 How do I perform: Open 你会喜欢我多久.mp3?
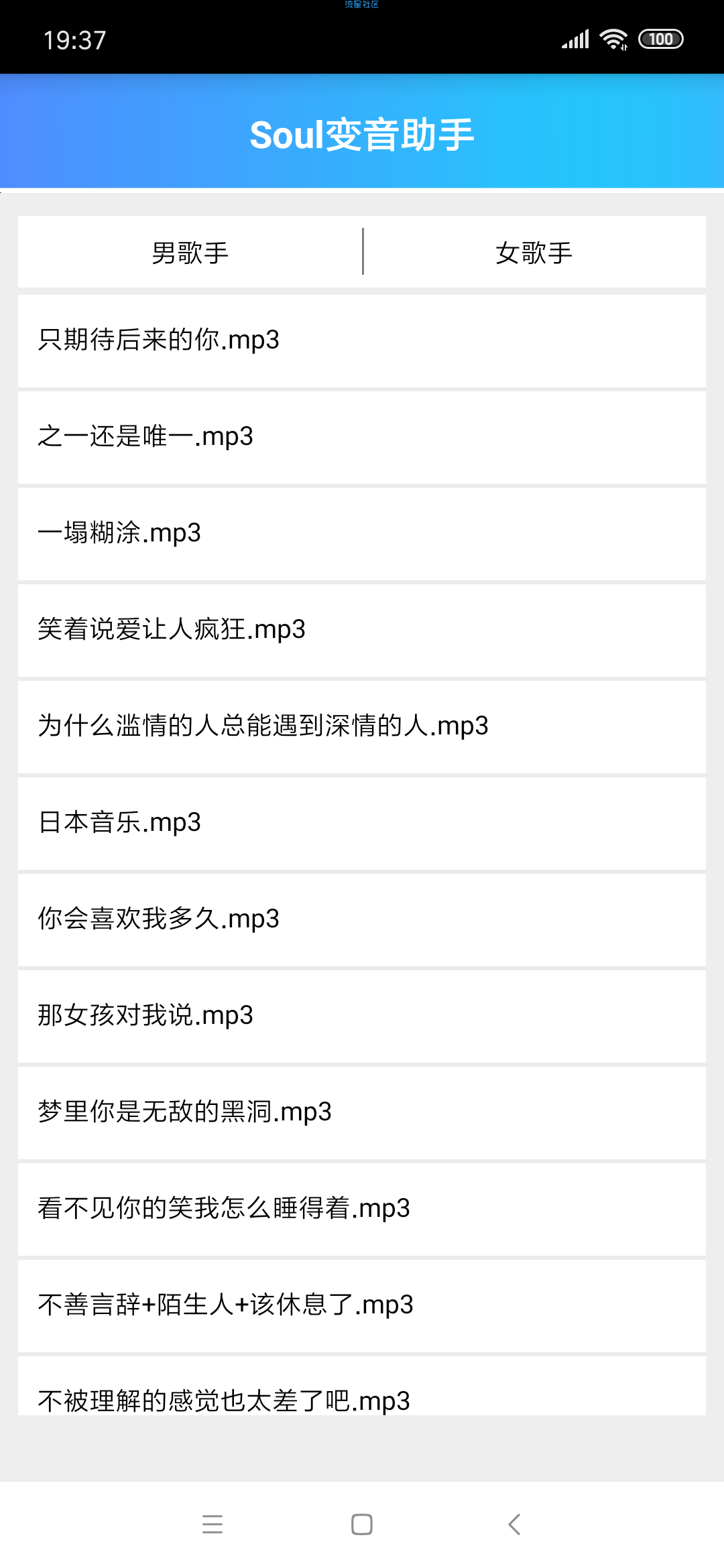(362, 920)
